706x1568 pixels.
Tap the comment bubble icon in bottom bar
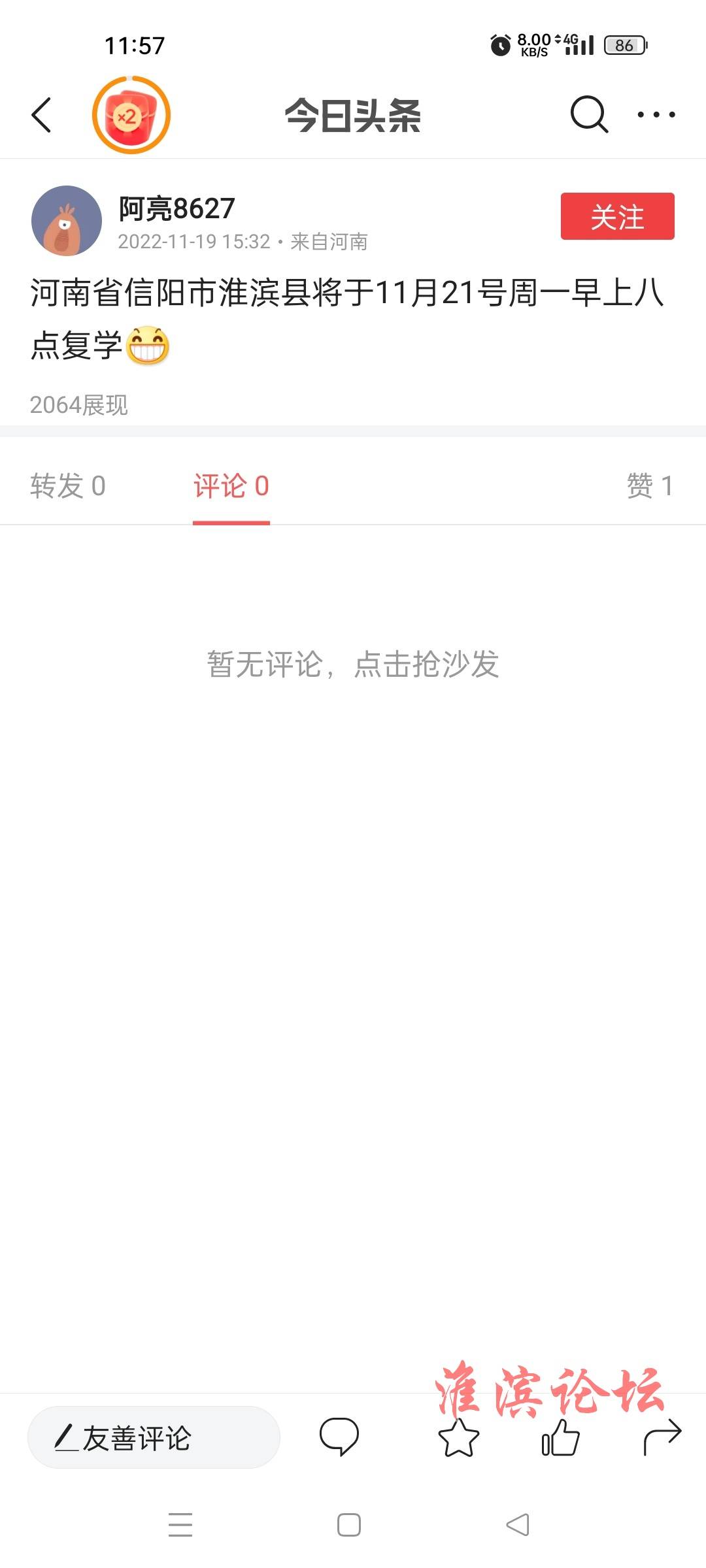[x=339, y=1437]
